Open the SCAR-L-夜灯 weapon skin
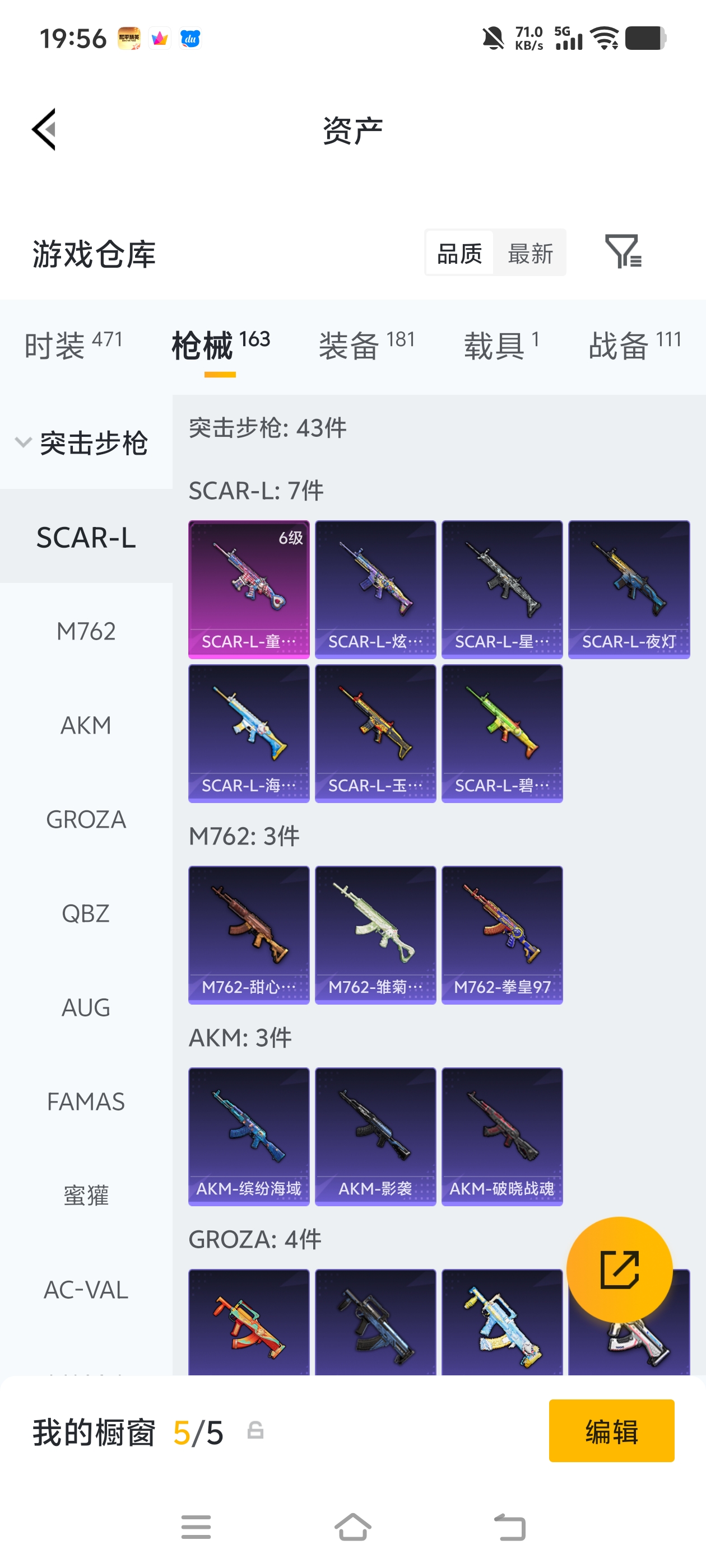This screenshot has width=706, height=1568. point(629,587)
